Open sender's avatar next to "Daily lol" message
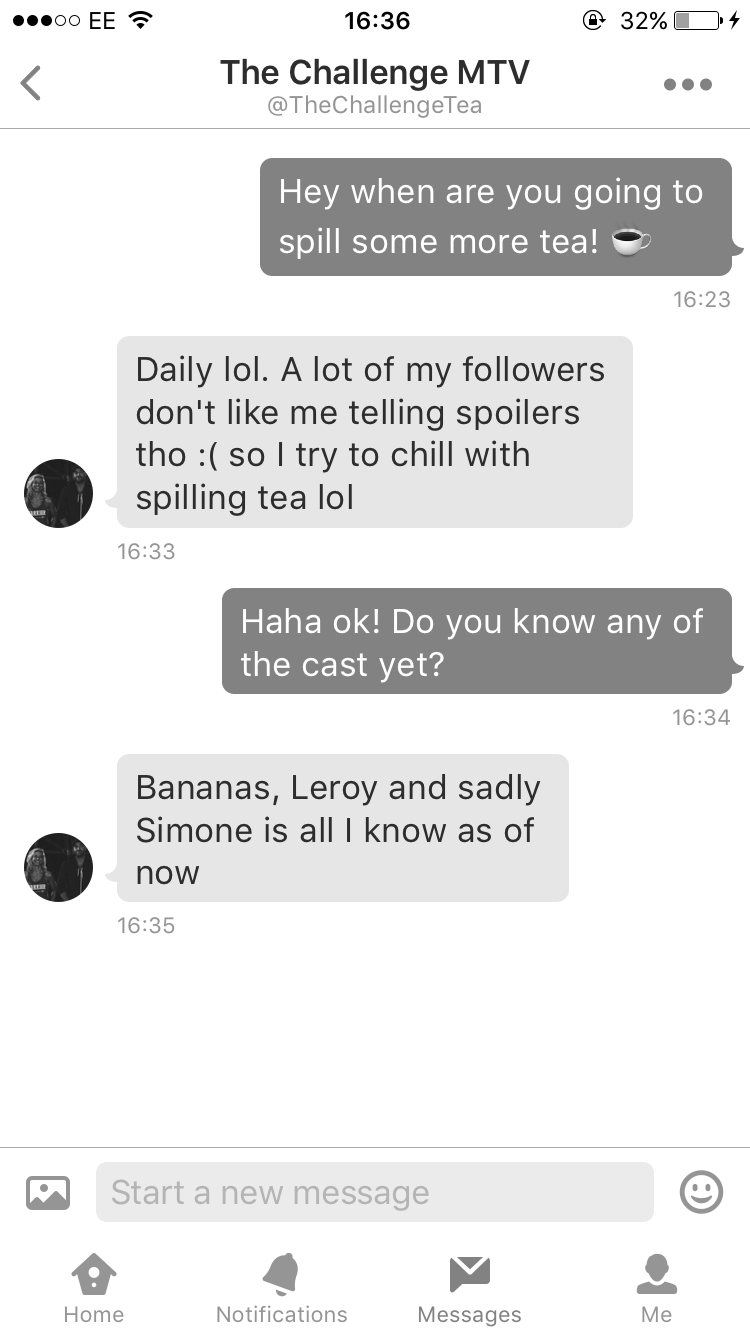Viewport: 750px width, 1334px height. pos(58,494)
